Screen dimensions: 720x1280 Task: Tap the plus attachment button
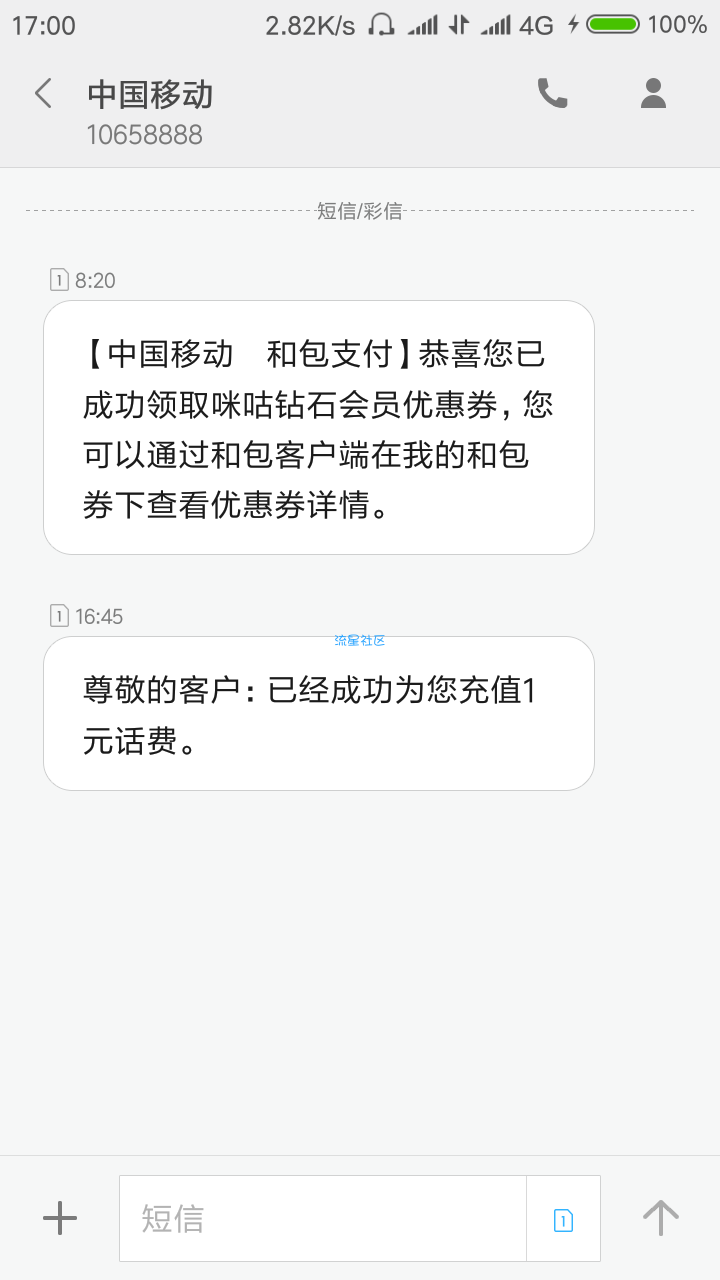[60, 1218]
